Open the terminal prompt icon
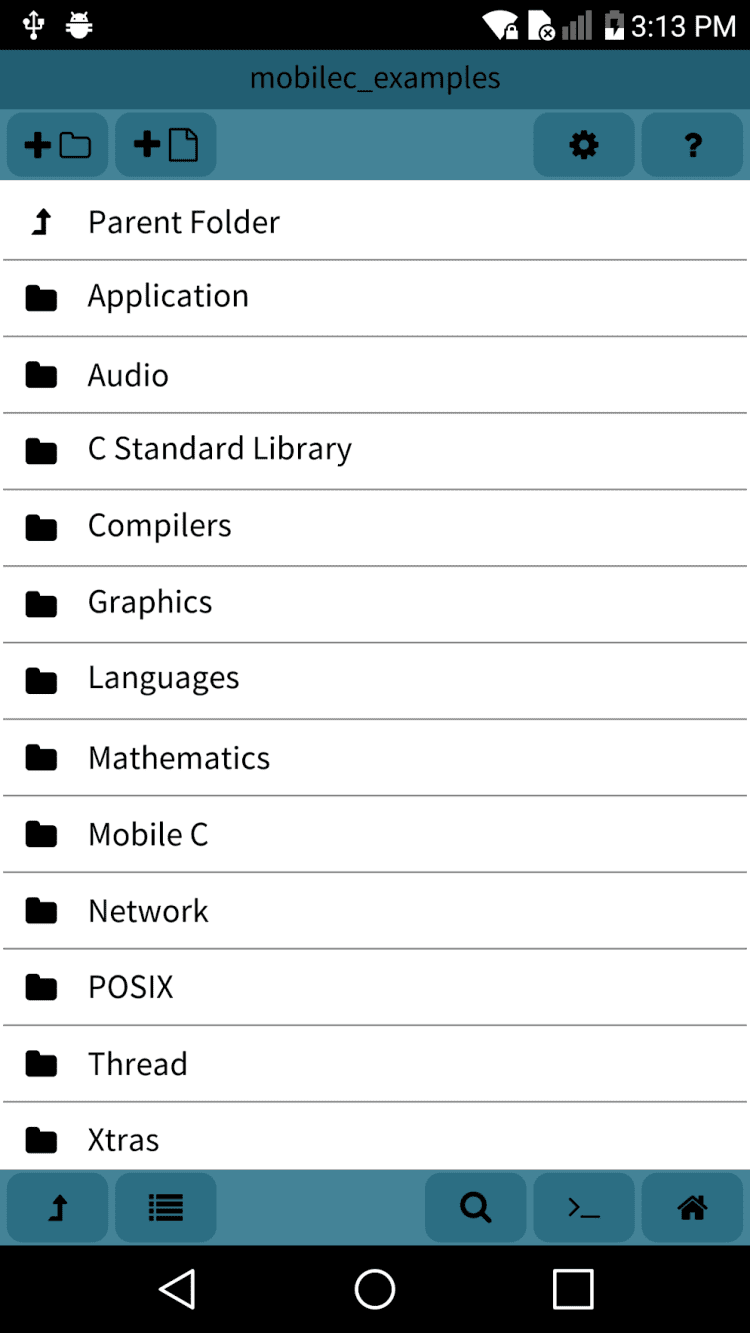This screenshot has width=750, height=1333. pos(583,1208)
